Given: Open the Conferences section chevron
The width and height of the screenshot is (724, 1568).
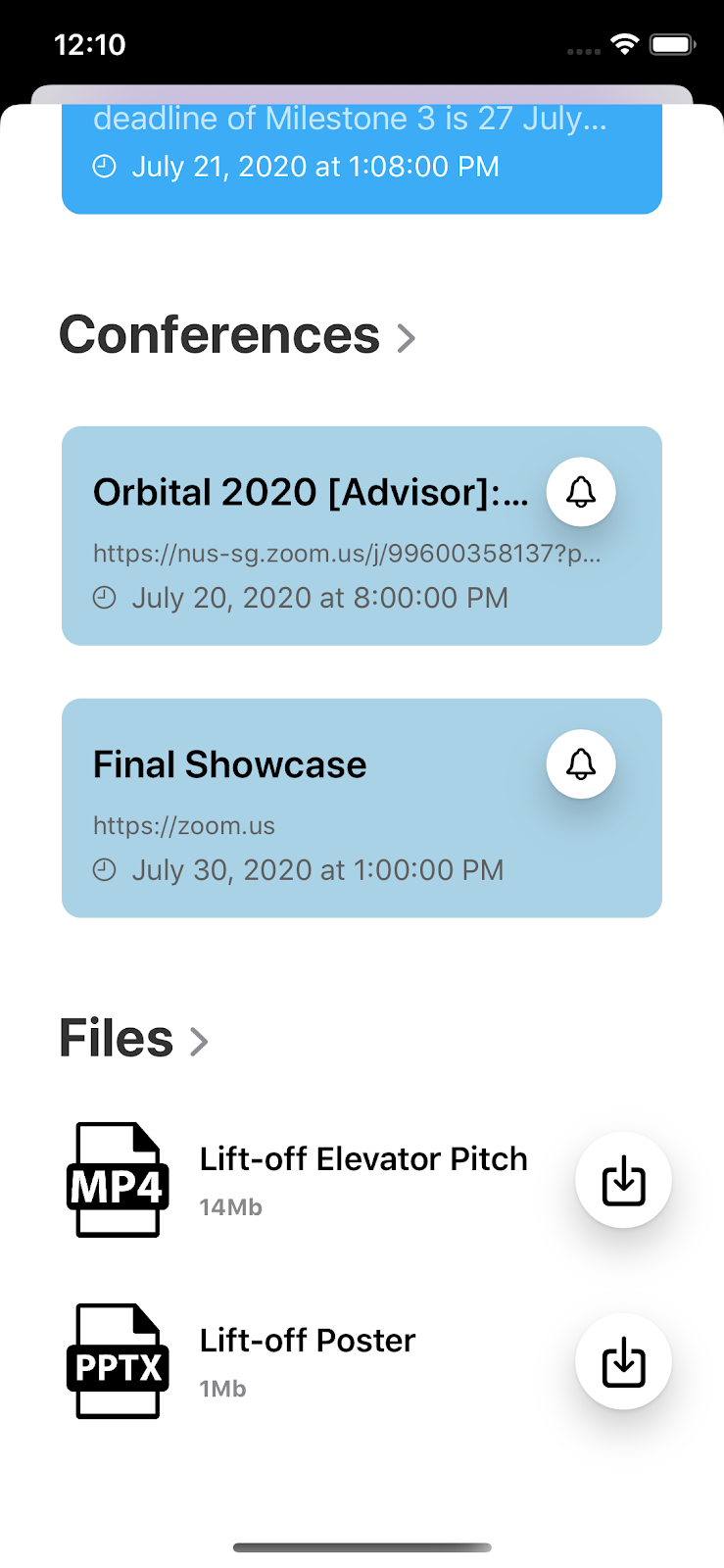Looking at the screenshot, I should (x=406, y=338).
